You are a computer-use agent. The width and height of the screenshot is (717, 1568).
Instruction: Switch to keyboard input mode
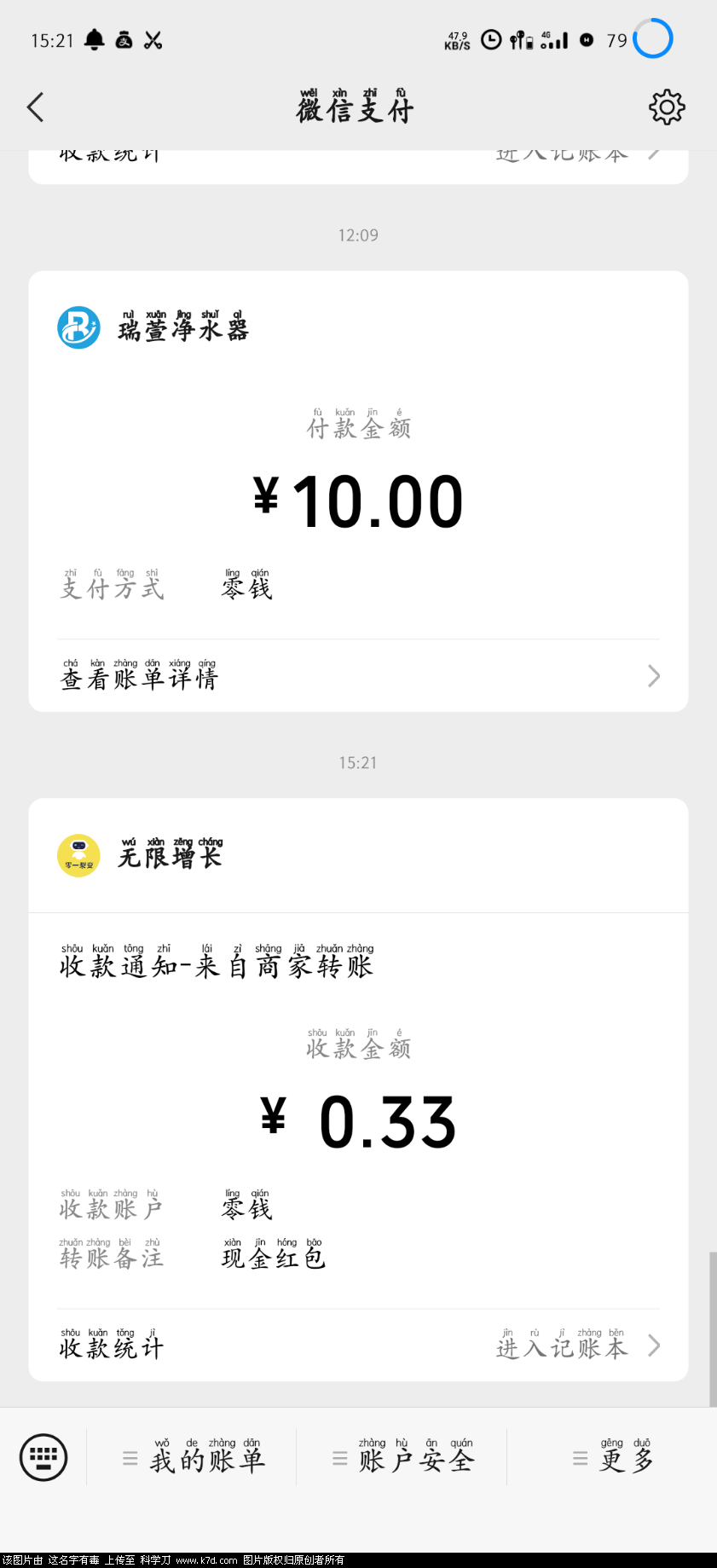pyautogui.click(x=43, y=1457)
